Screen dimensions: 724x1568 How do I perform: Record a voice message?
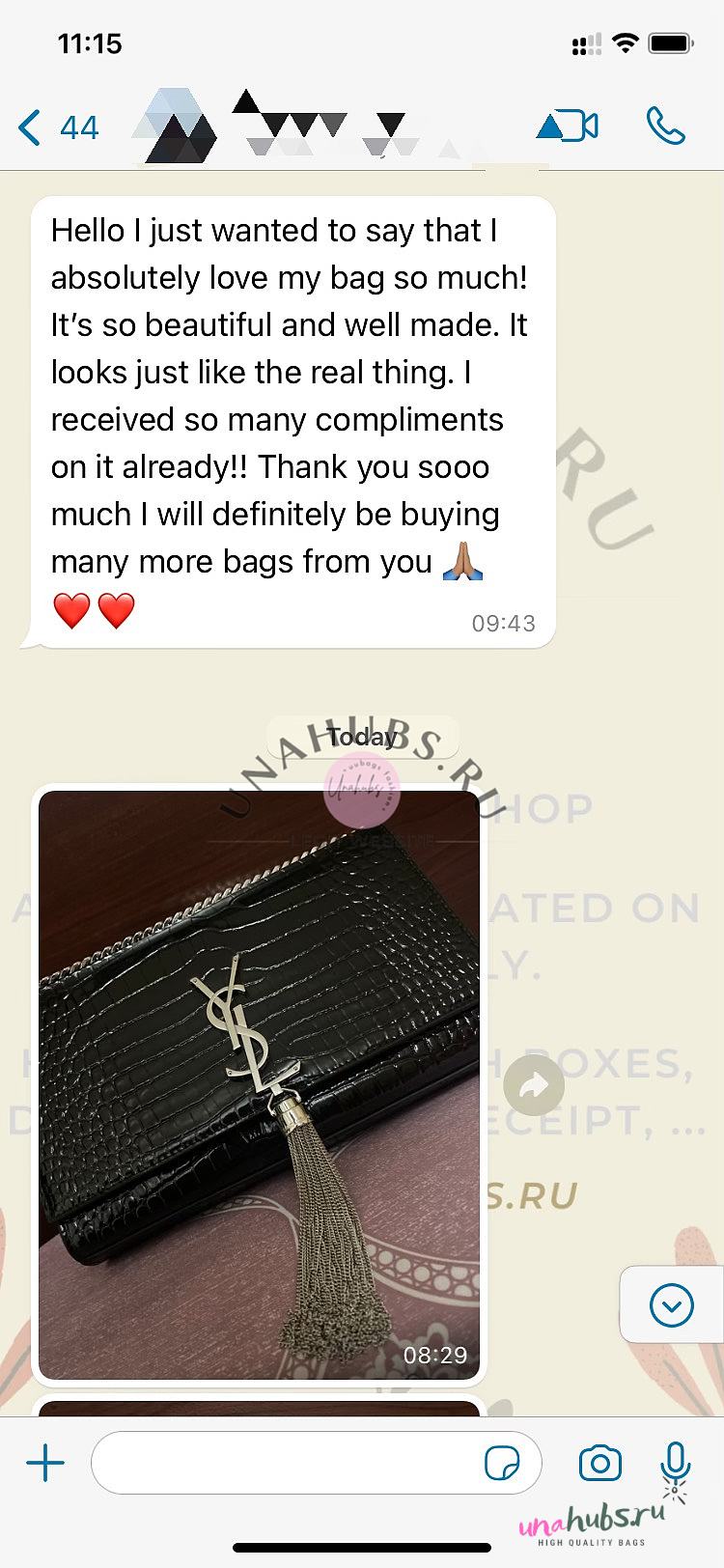click(676, 1464)
